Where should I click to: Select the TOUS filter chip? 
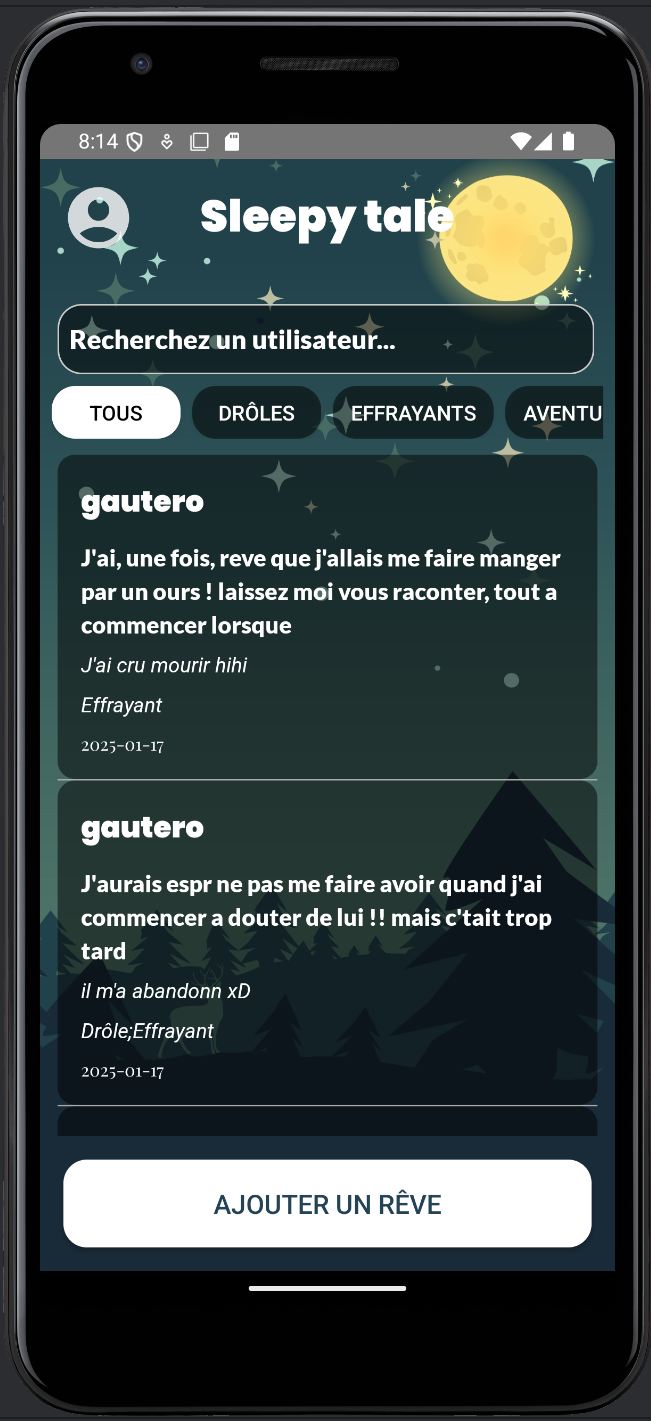pyautogui.click(x=116, y=413)
